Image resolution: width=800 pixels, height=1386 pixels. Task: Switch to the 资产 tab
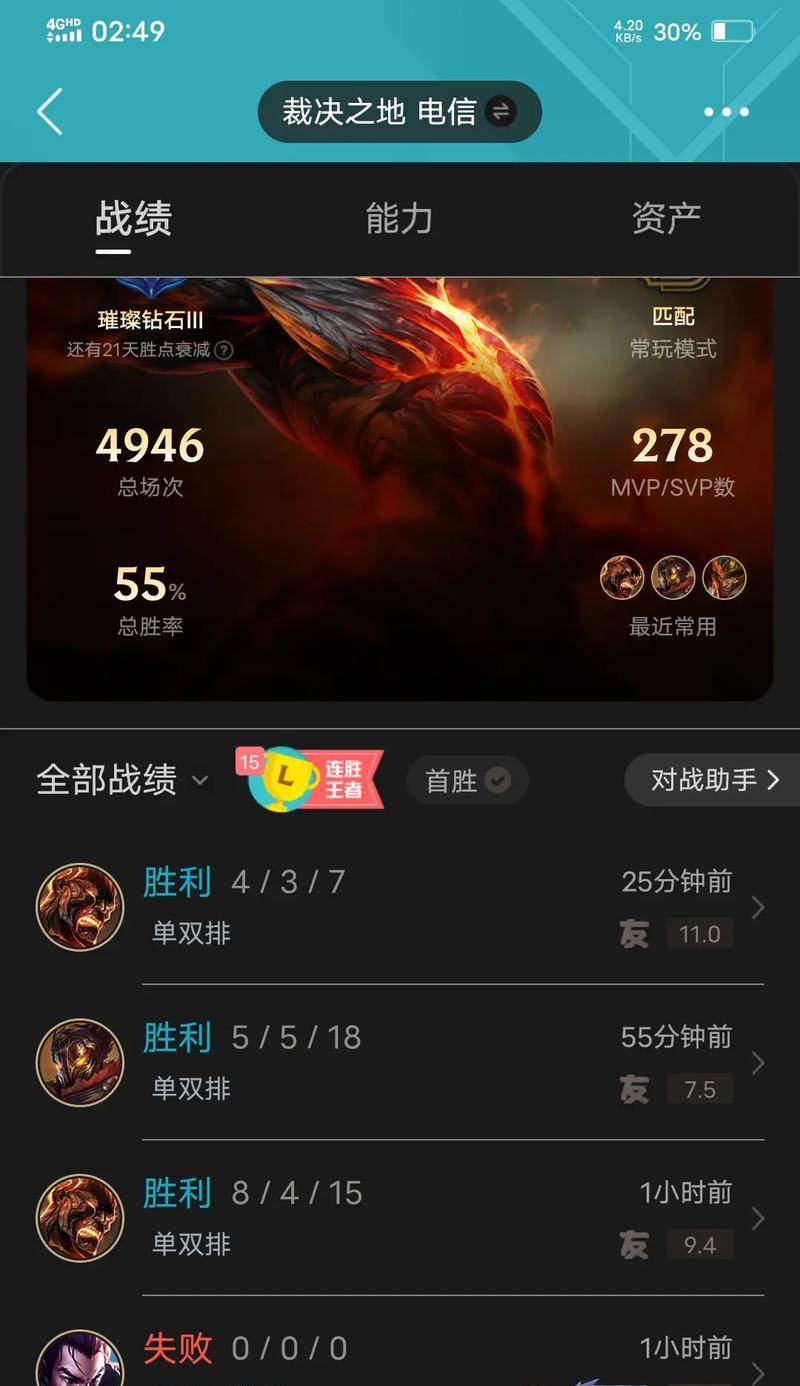coord(666,218)
